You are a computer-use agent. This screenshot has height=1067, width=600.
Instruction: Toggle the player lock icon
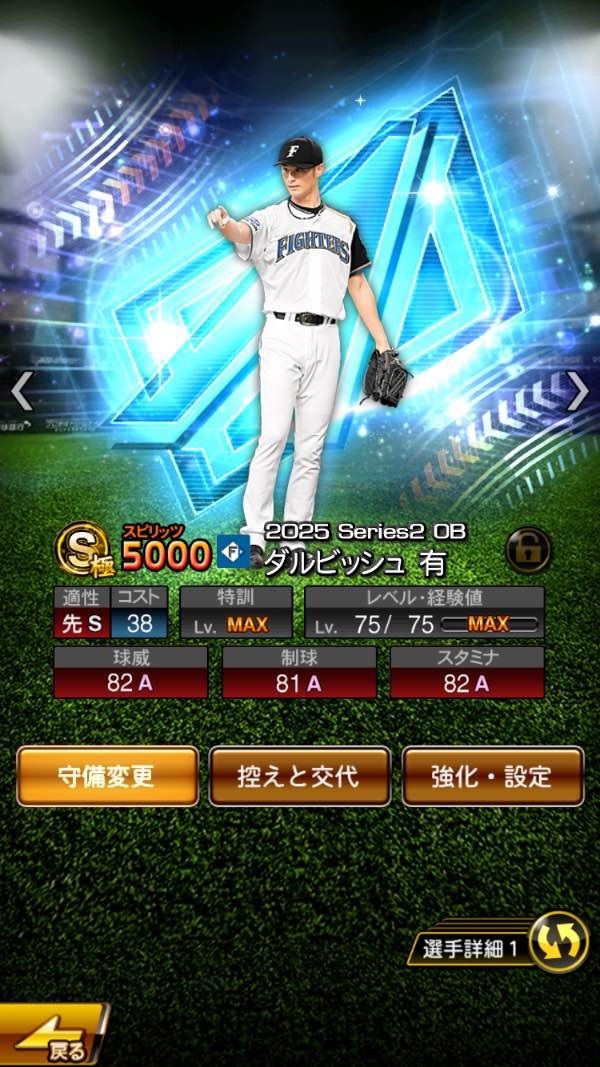point(528,550)
